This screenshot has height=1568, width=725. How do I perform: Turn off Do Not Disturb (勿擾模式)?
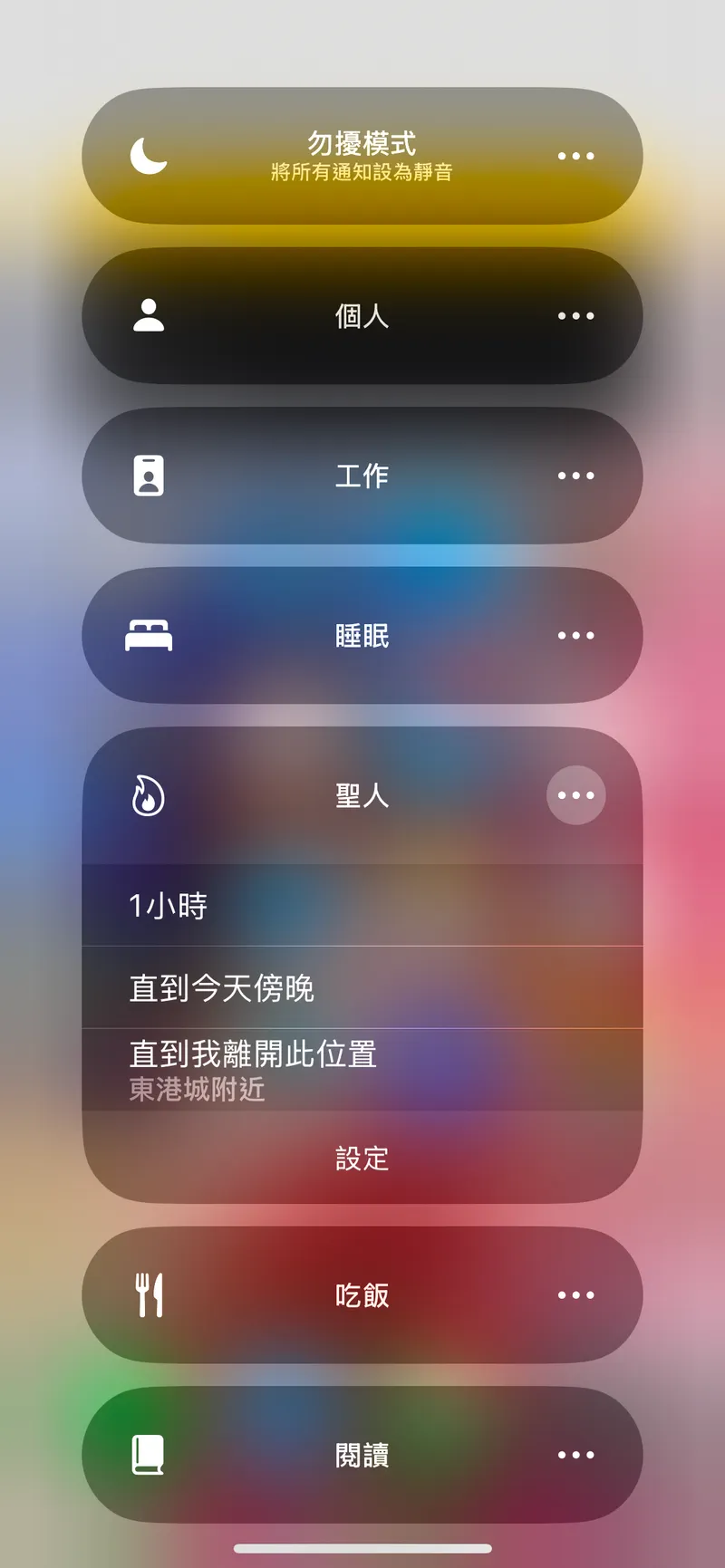[x=361, y=156]
